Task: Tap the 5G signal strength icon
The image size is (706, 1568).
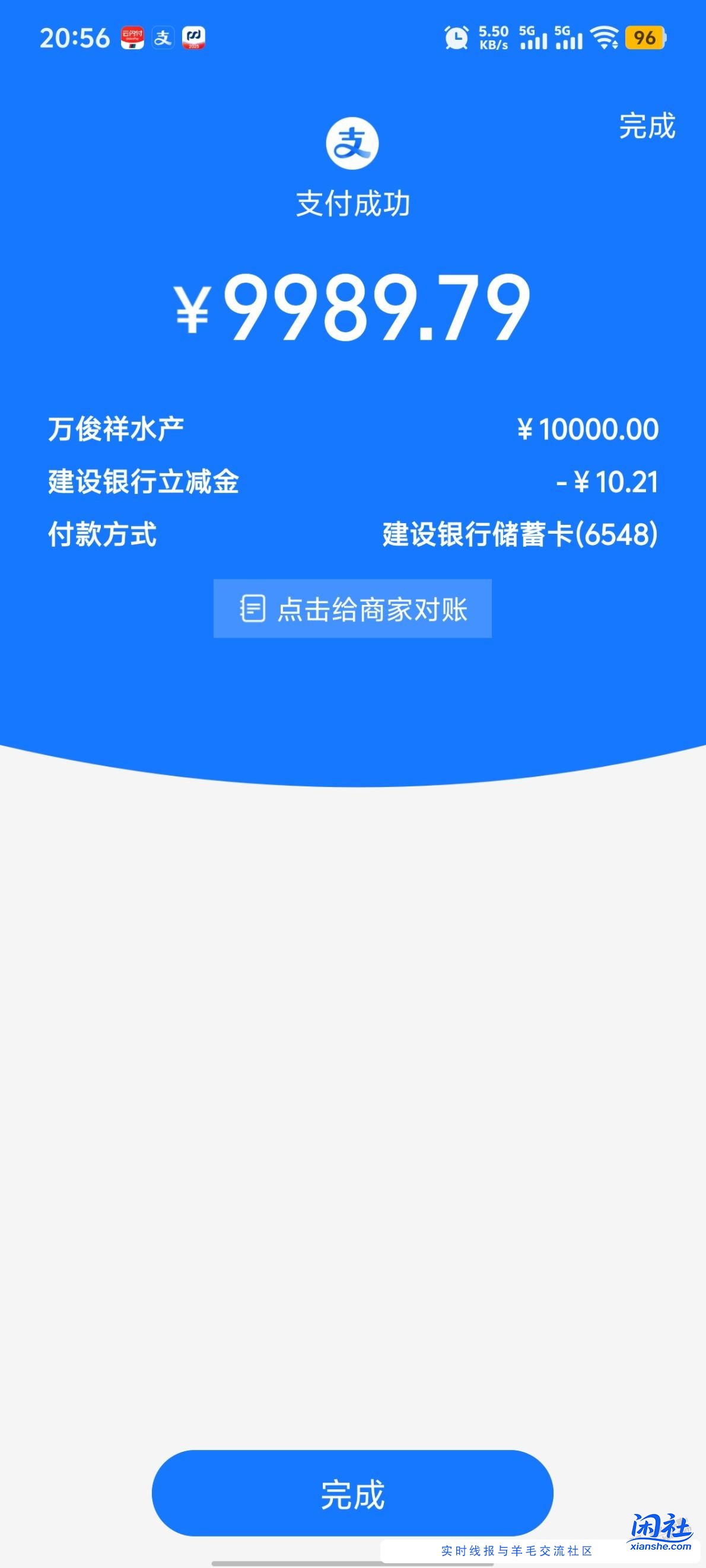Action: [534, 39]
